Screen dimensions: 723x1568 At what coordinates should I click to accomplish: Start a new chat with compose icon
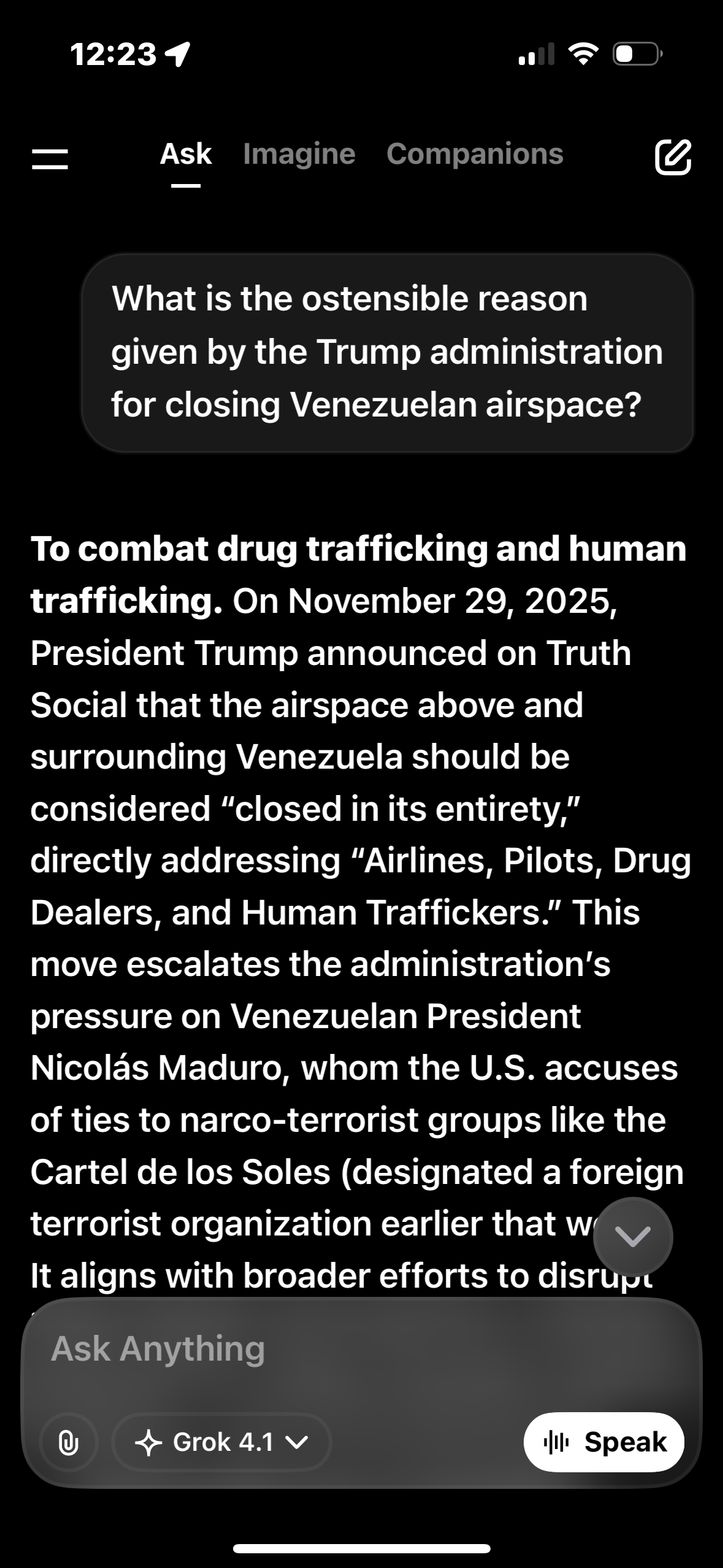(x=673, y=157)
